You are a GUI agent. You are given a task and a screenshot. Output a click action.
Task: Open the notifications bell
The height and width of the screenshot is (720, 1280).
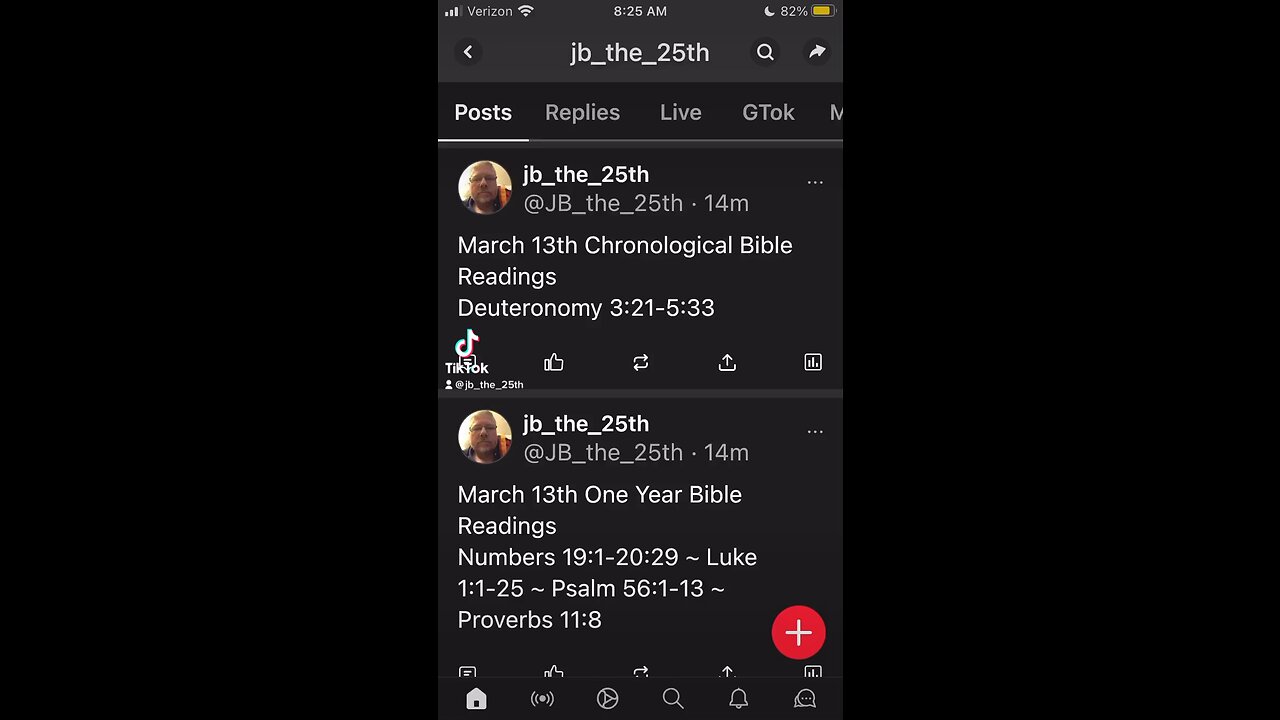pos(738,699)
